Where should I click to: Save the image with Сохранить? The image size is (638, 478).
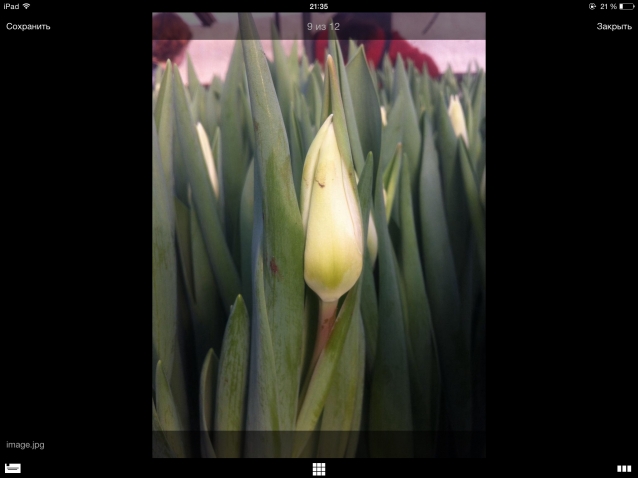tap(28, 27)
